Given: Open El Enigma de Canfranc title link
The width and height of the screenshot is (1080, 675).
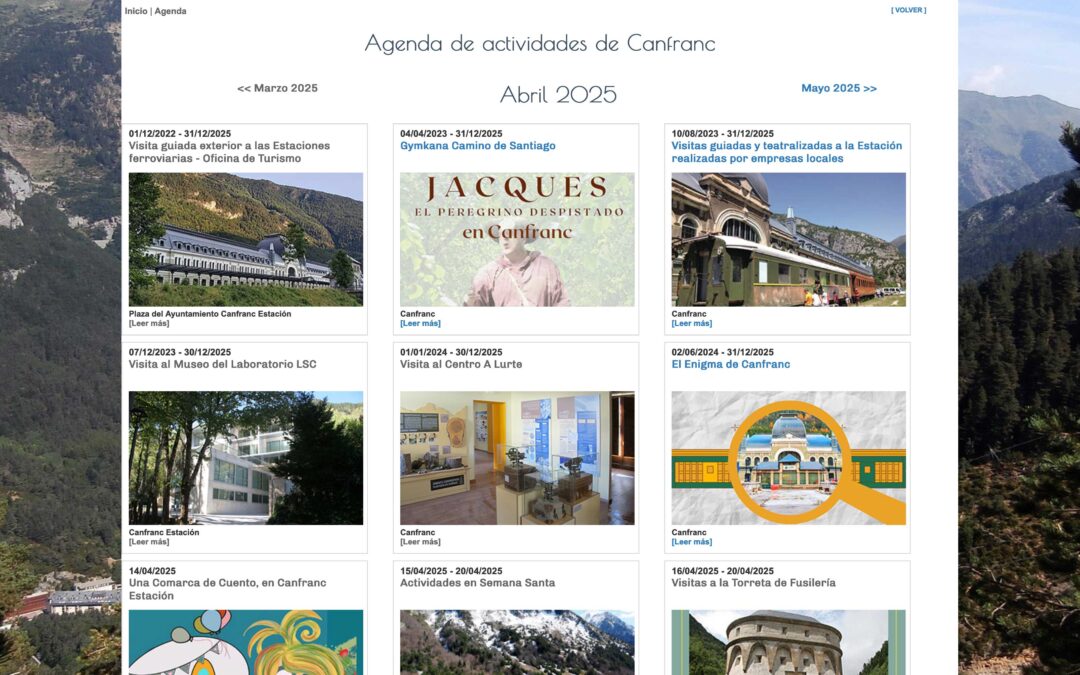Looking at the screenshot, I should [x=730, y=364].
